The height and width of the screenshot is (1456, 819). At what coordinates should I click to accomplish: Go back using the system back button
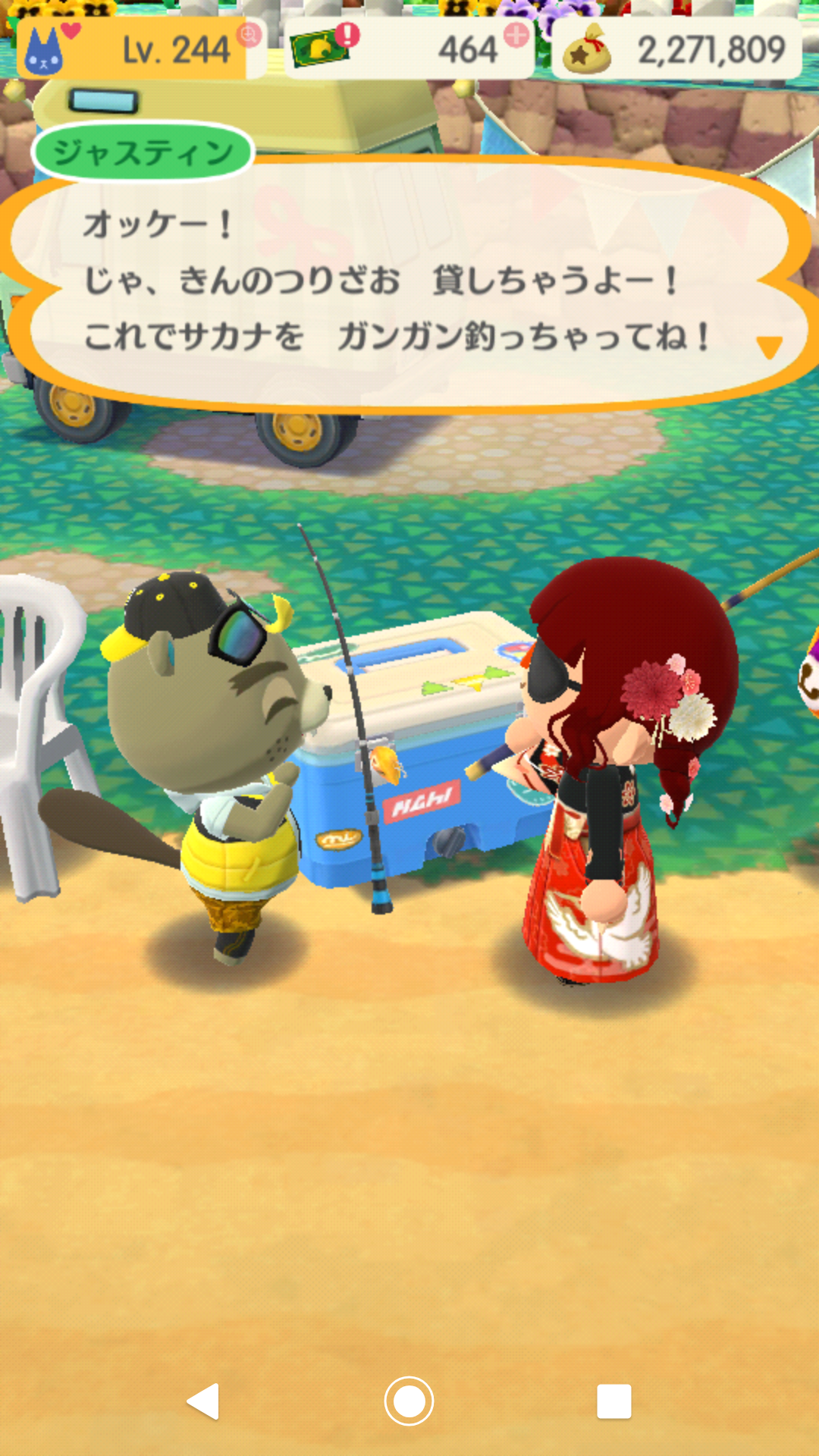point(203,1401)
